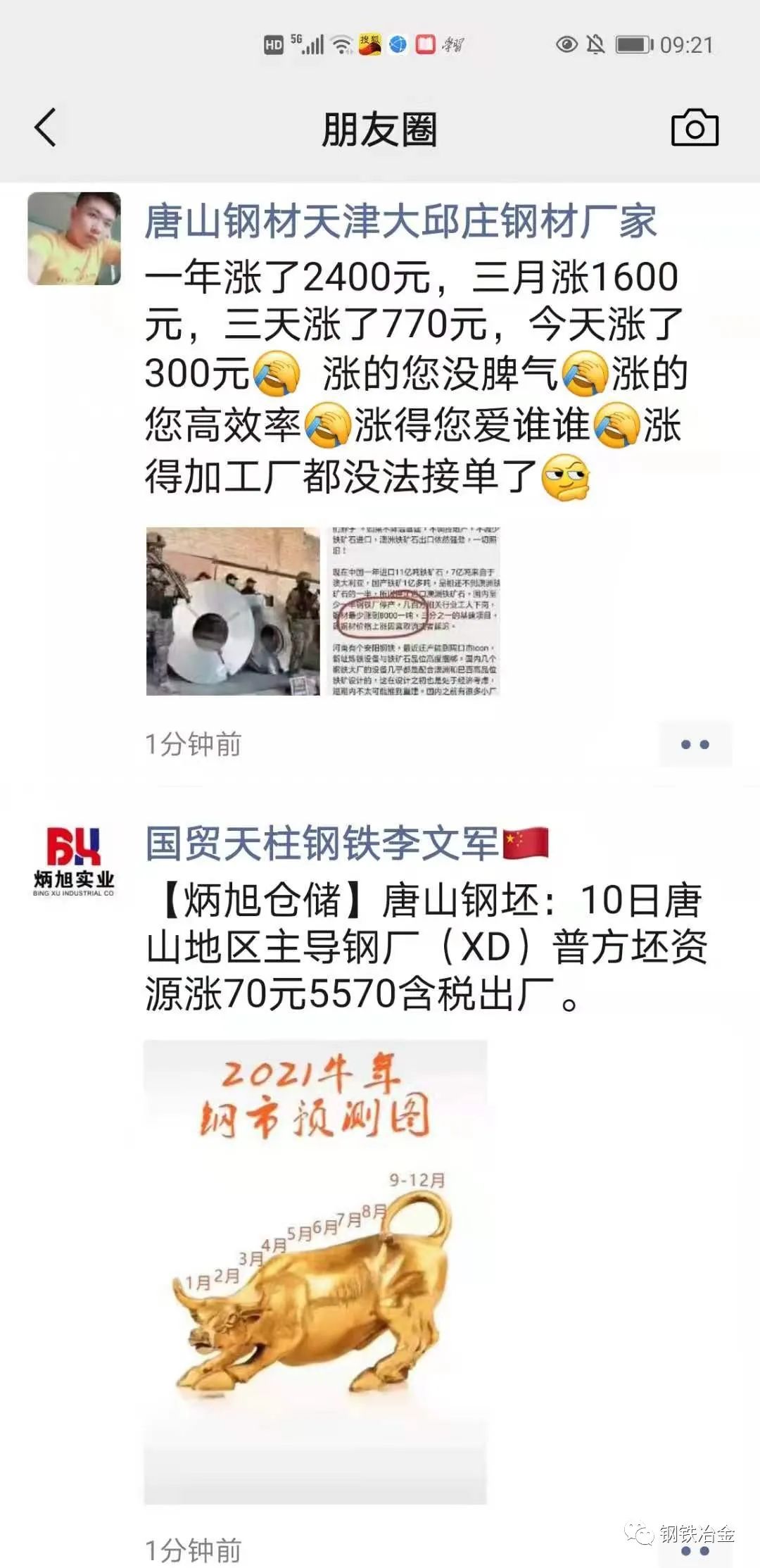Tap the name 唐山钢材天津大邱庄钢材厂家
This screenshot has height=1568, width=760.
coord(400,221)
